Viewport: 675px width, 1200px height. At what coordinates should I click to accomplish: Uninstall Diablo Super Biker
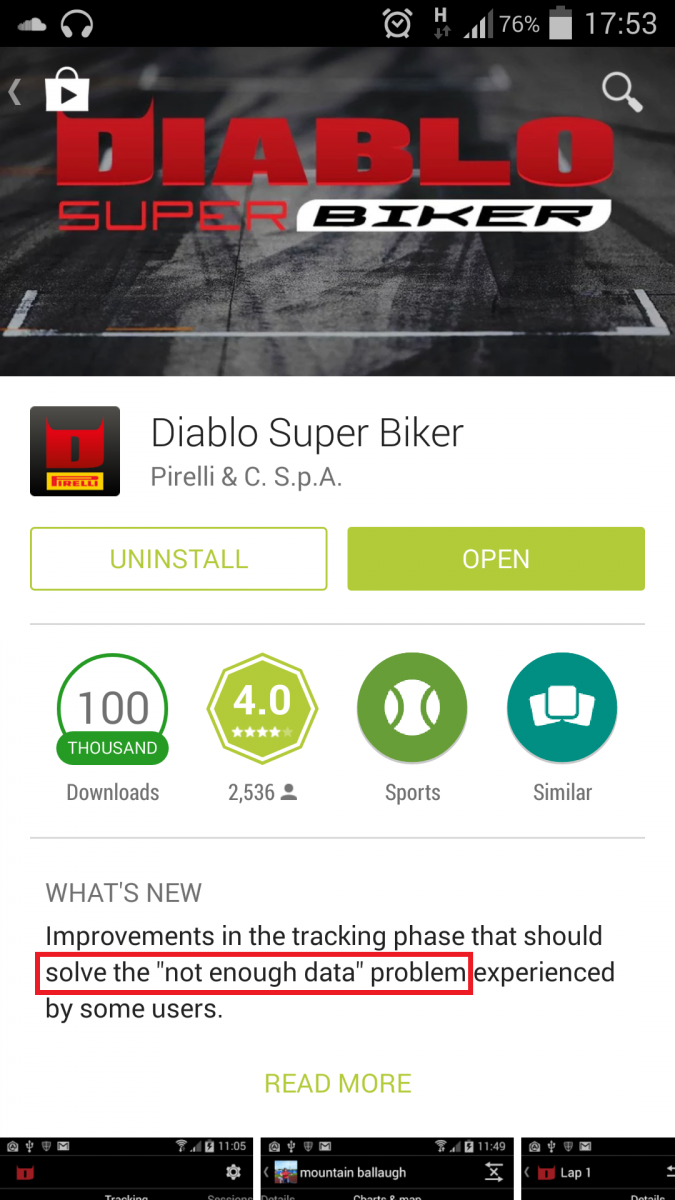[179, 559]
